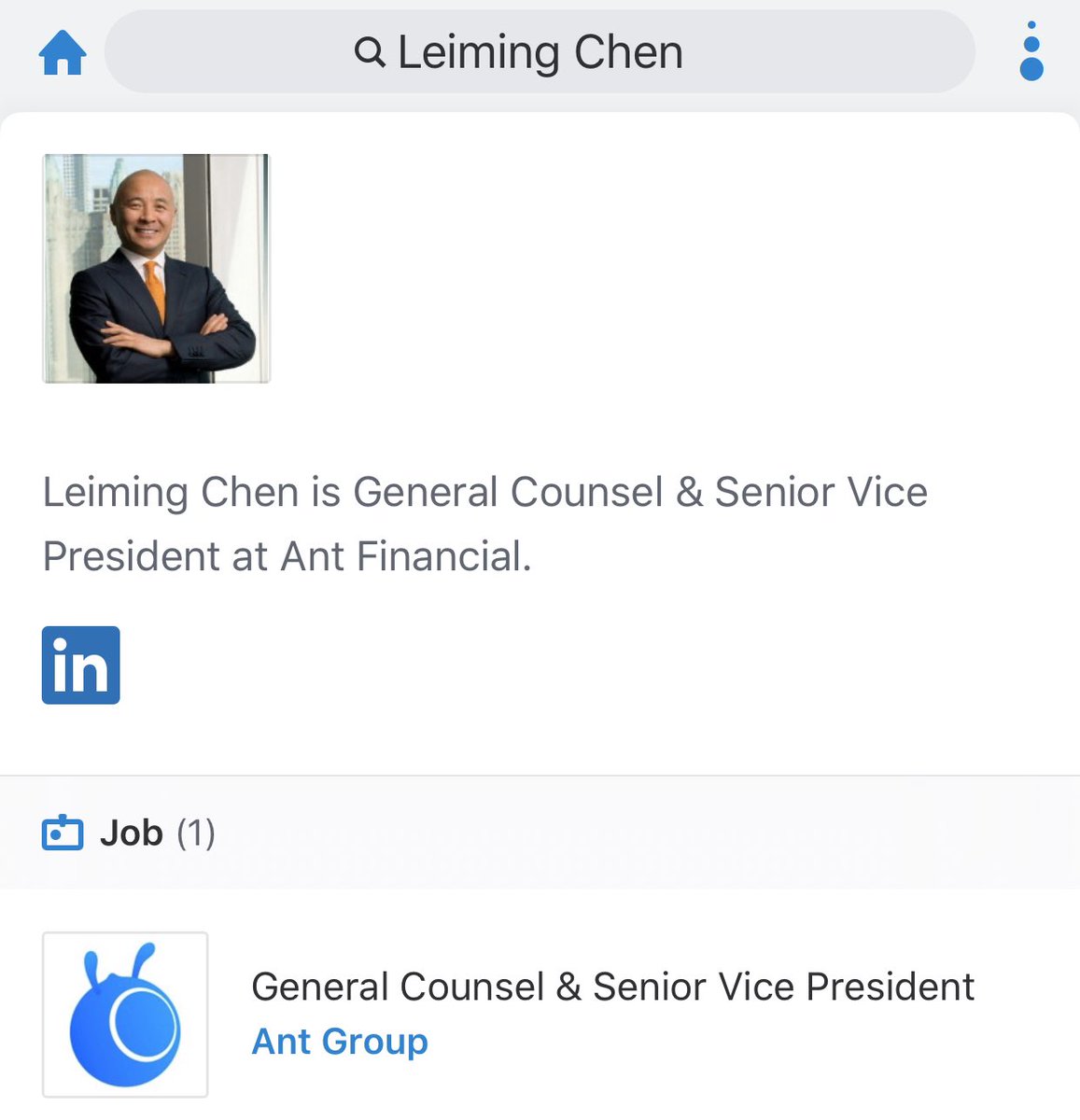Open the Ant Group logo tile
This screenshot has width=1080, height=1120.
125,1015
